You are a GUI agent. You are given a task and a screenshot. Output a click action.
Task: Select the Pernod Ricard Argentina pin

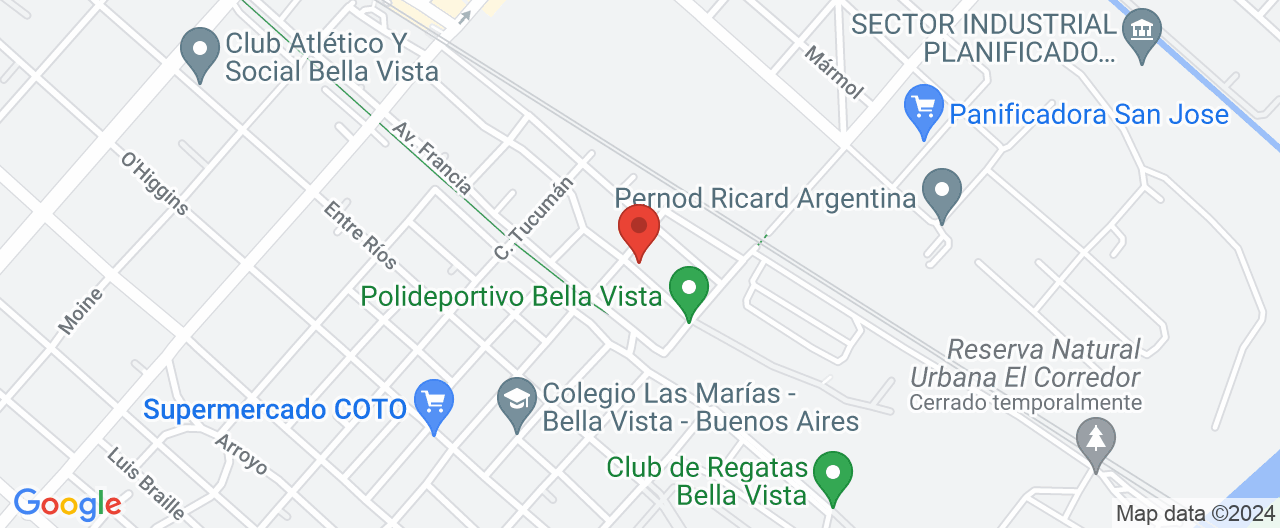click(941, 195)
